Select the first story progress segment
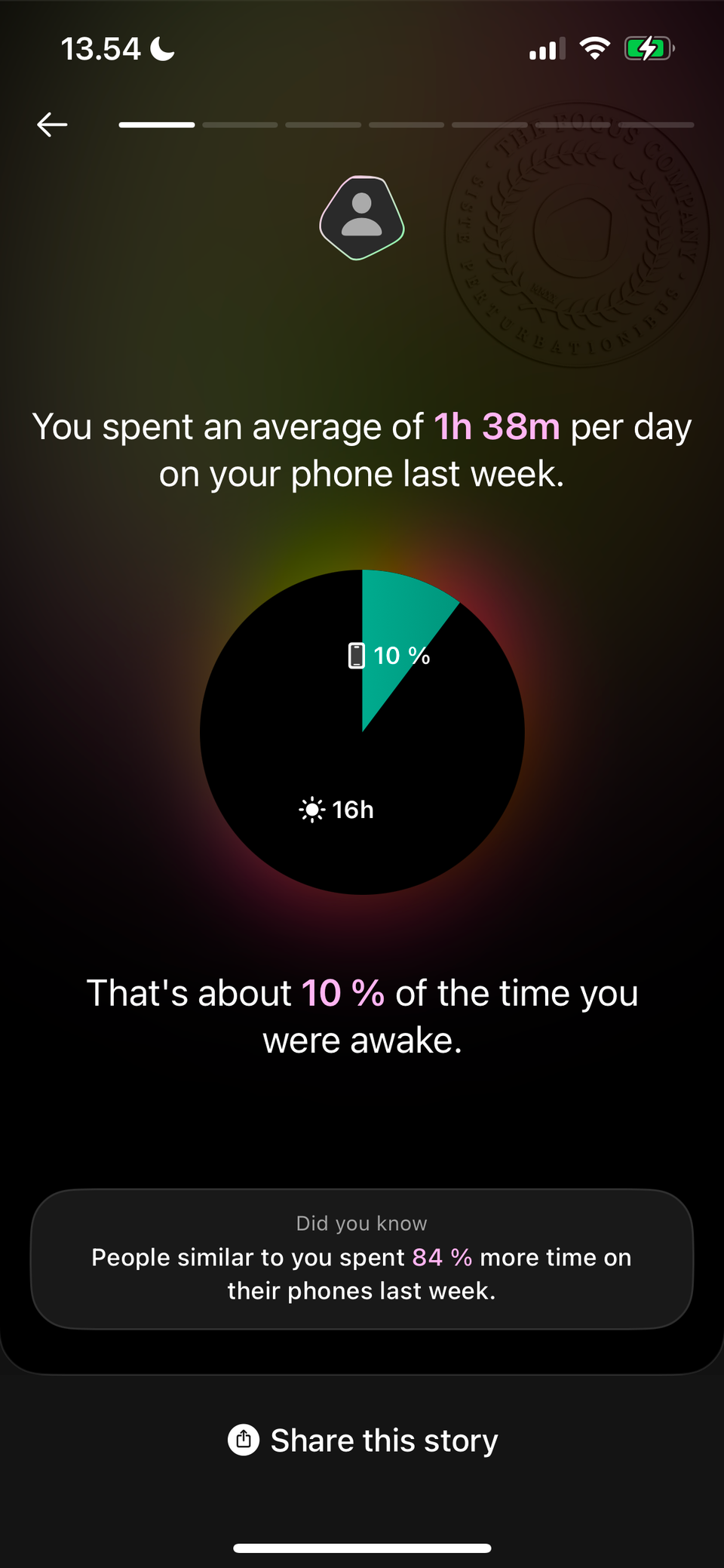 [x=156, y=125]
